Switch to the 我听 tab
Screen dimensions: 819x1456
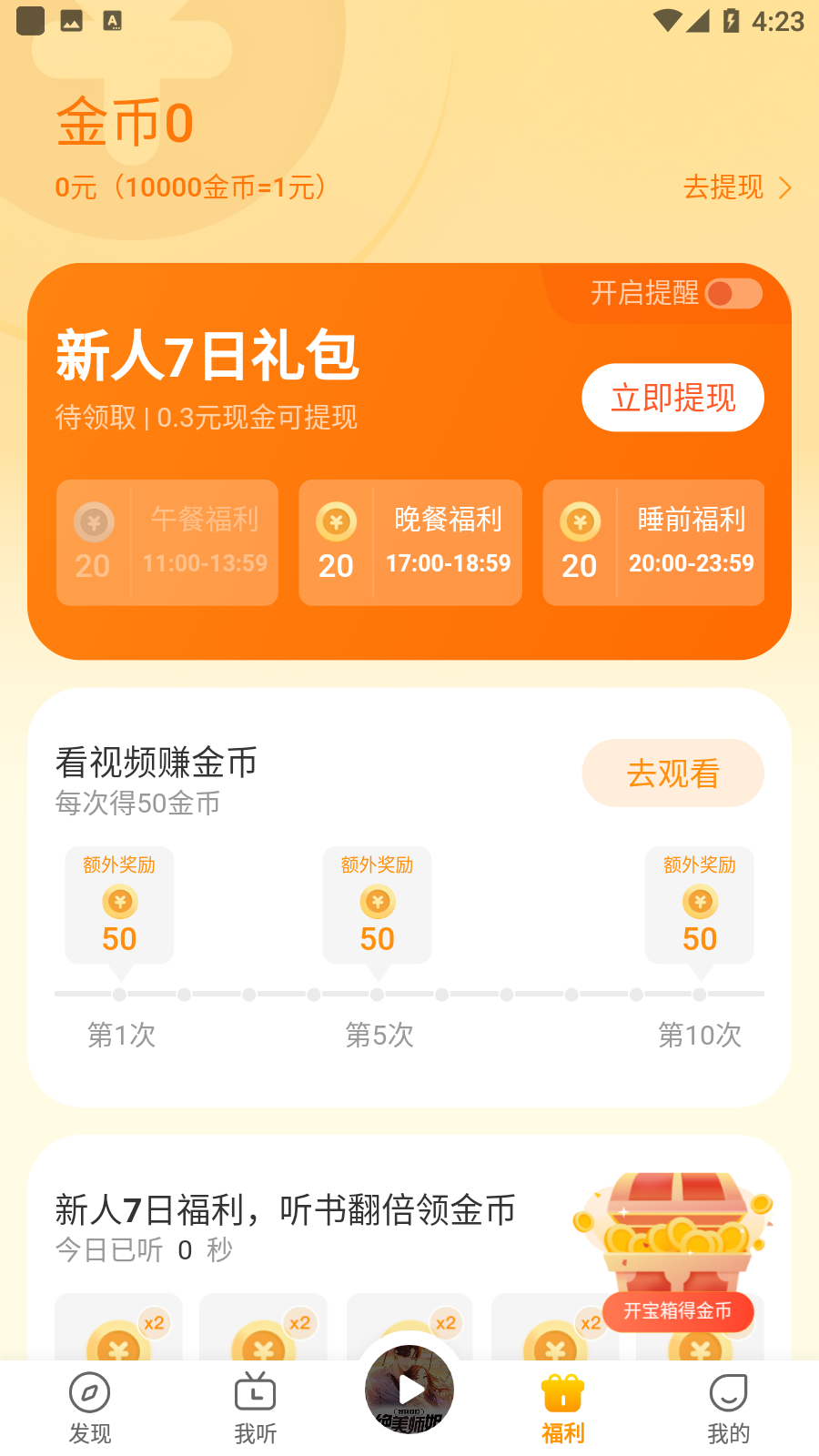[255, 1408]
